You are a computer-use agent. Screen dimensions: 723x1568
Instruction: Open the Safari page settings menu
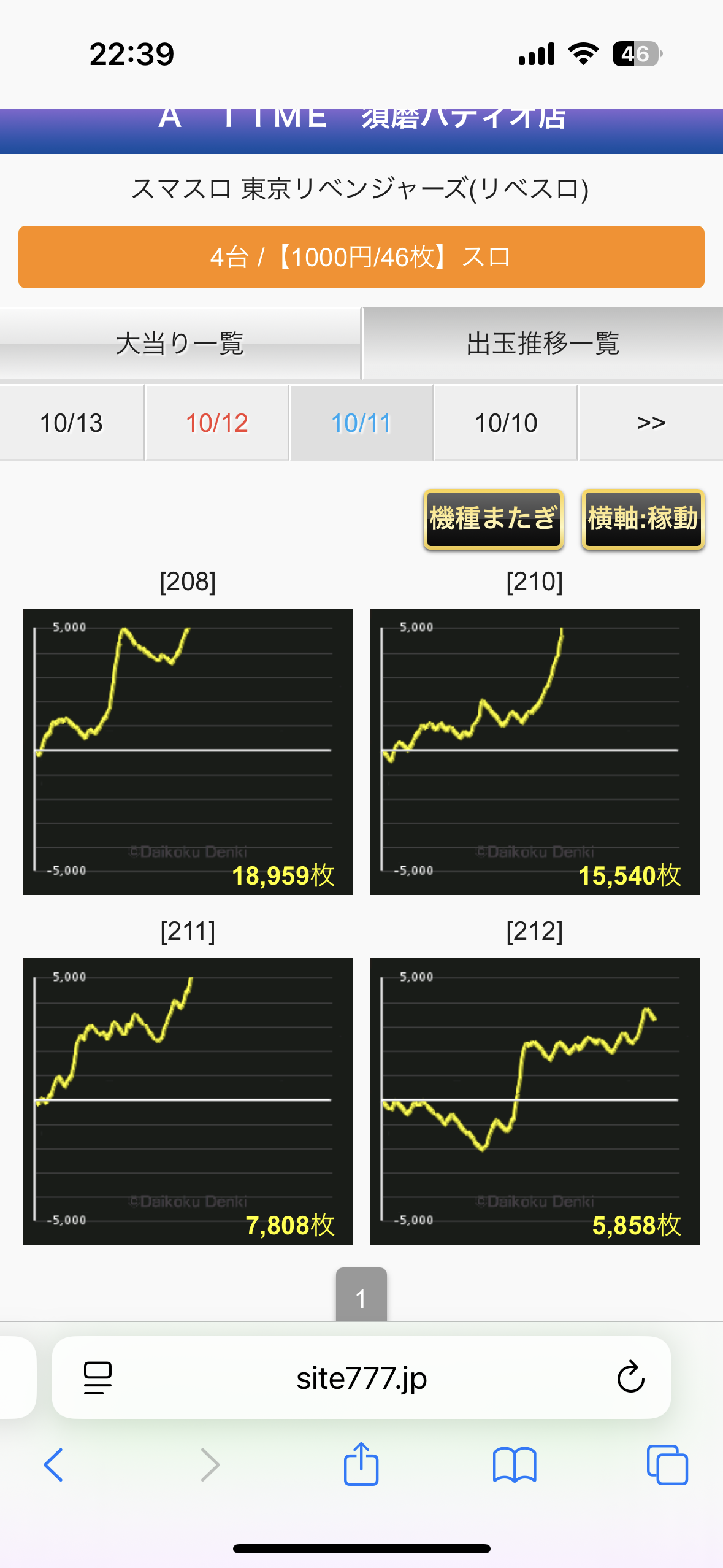tap(98, 1378)
